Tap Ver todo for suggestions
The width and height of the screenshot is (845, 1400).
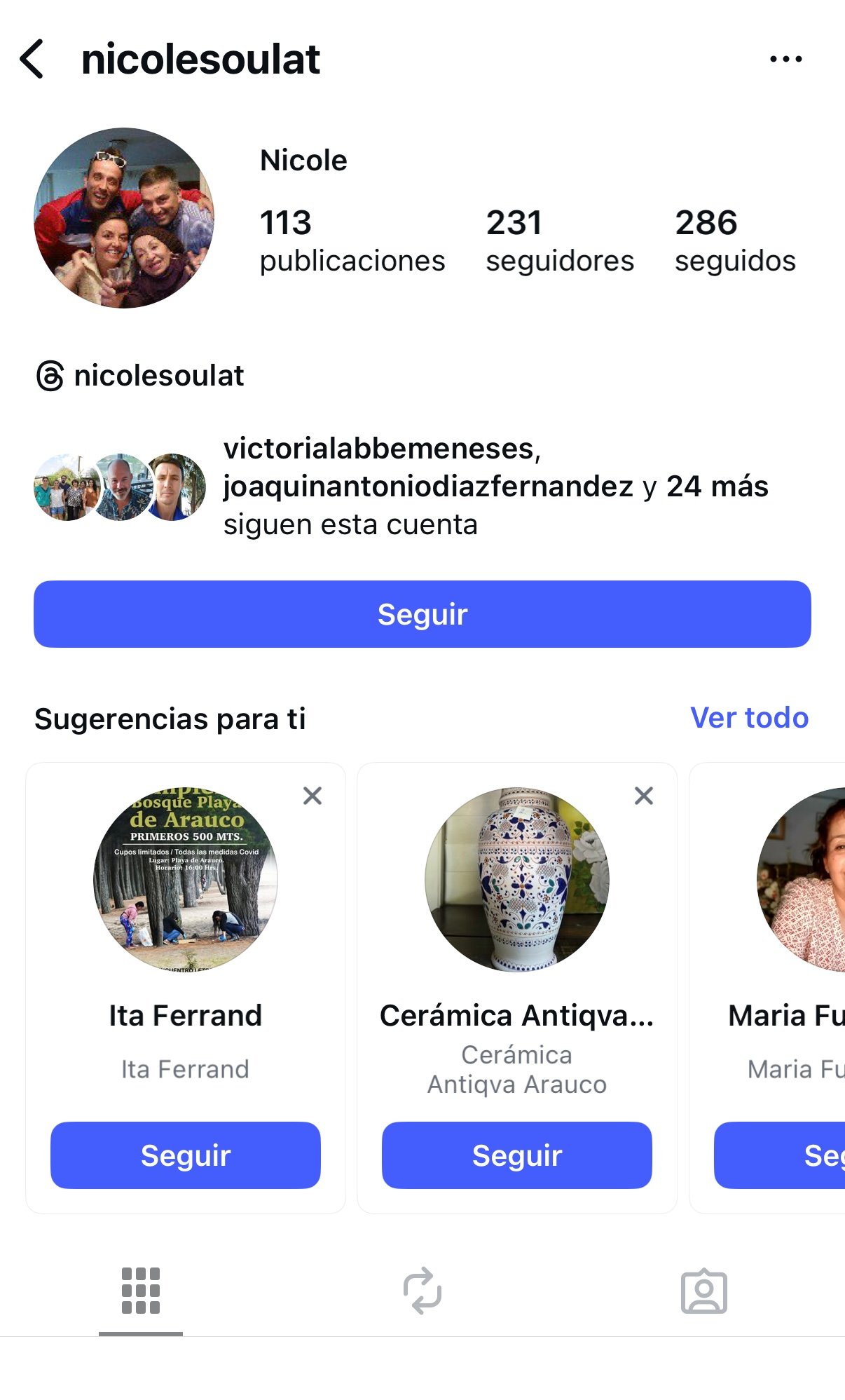(x=749, y=718)
